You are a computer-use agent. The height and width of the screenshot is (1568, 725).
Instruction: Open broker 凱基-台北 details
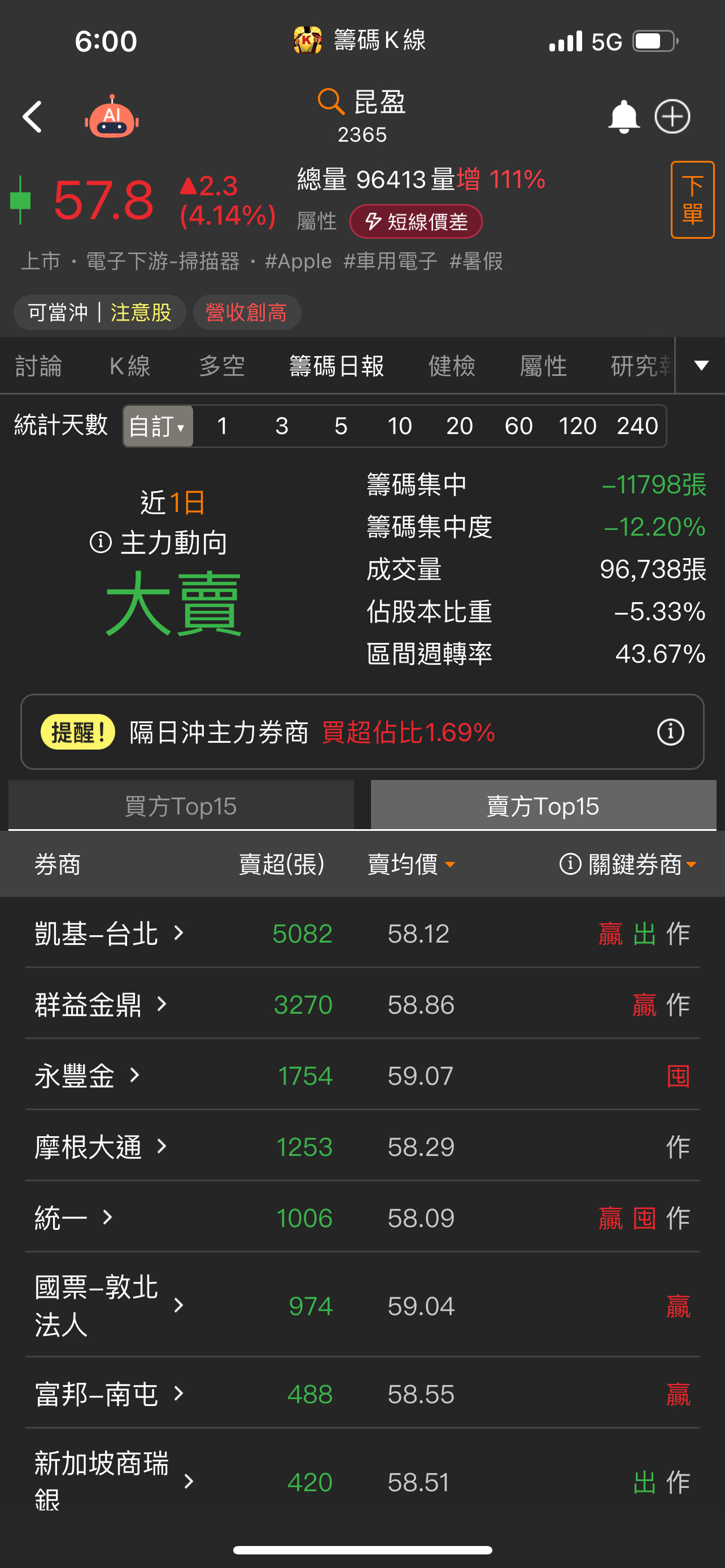[110, 933]
